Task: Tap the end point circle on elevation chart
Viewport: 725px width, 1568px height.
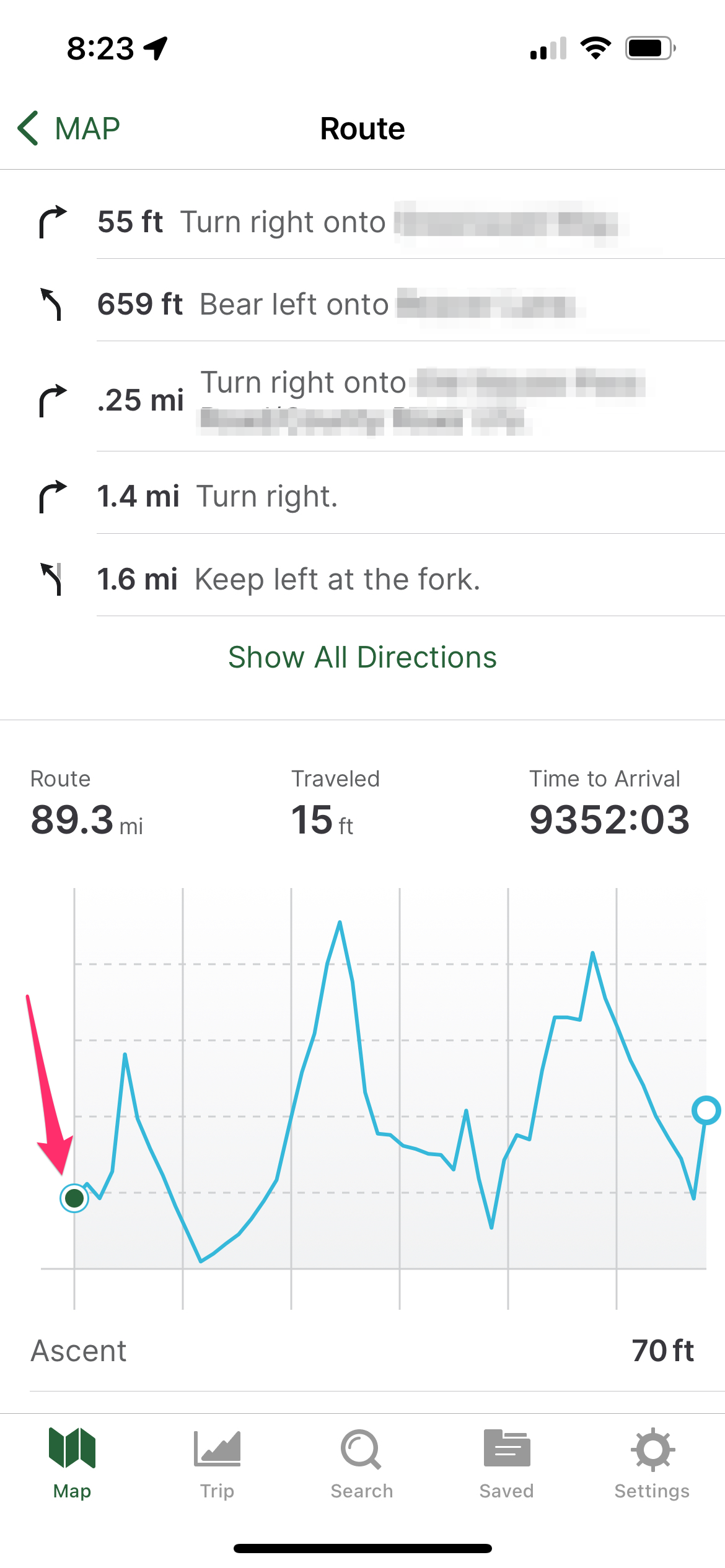Action: pos(706,1110)
